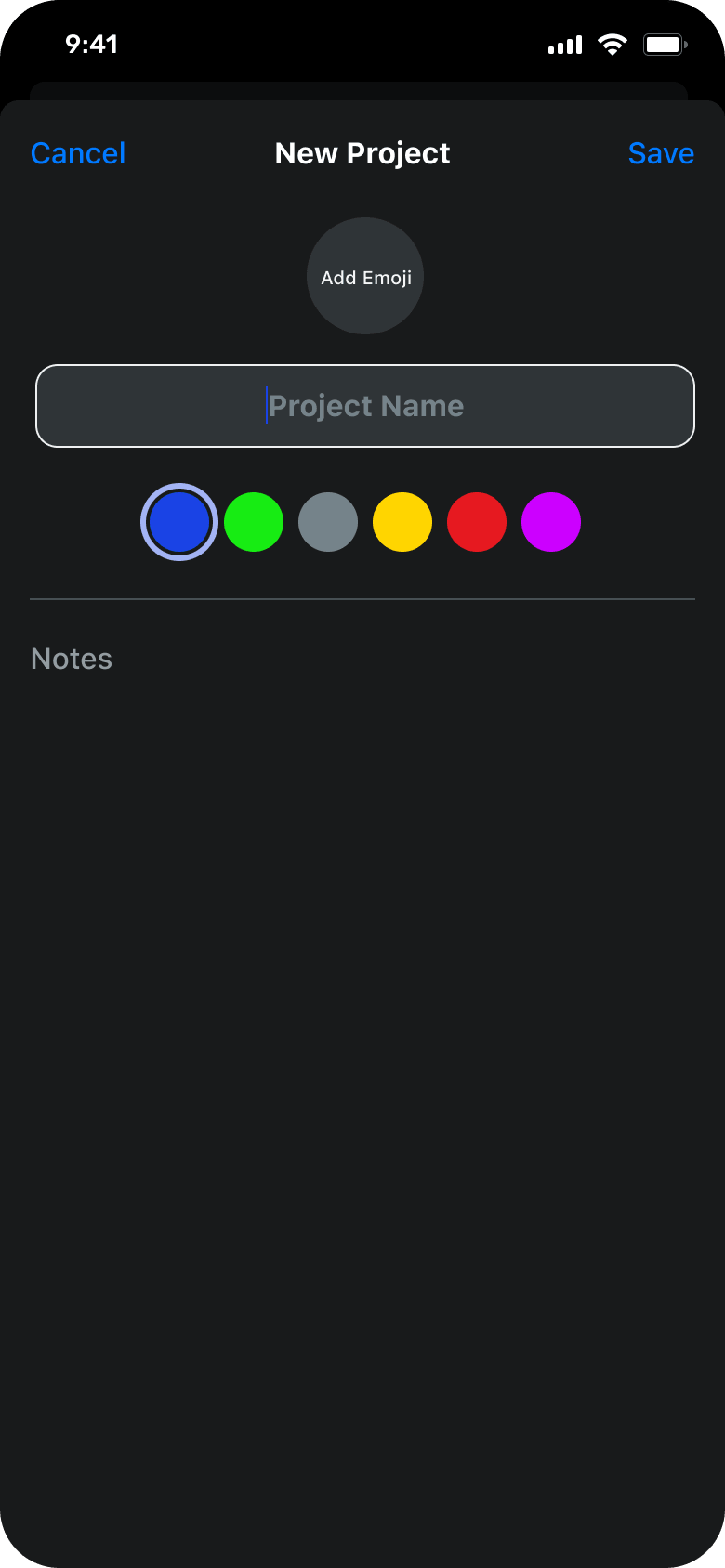This screenshot has width=725, height=1568.
Task: Select the red color circle
Action: 477,522
